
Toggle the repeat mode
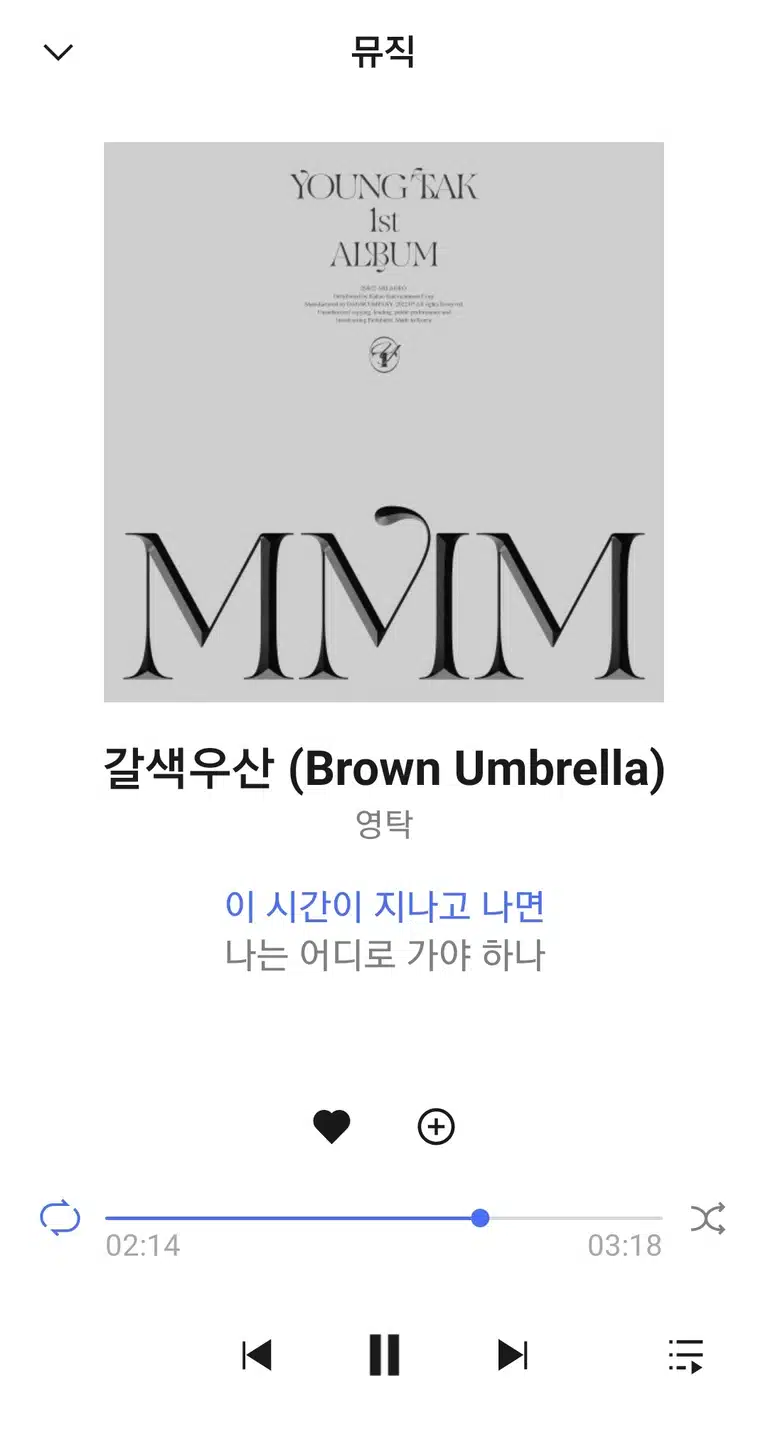pyautogui.click(x=59, y=1218)
